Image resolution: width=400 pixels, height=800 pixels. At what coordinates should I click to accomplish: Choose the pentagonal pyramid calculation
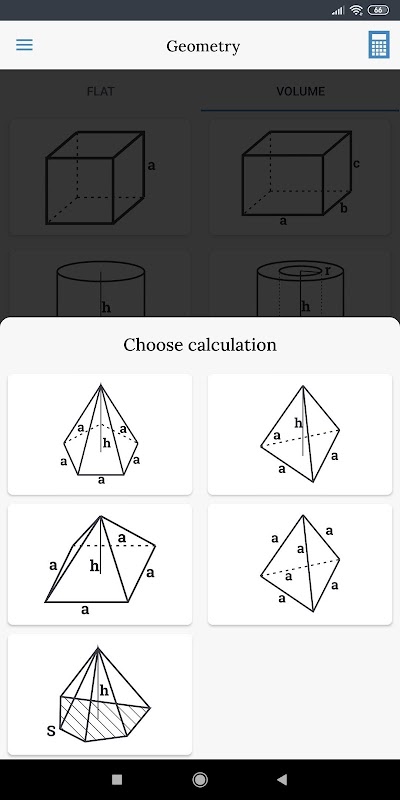click(x=100, y=434)
